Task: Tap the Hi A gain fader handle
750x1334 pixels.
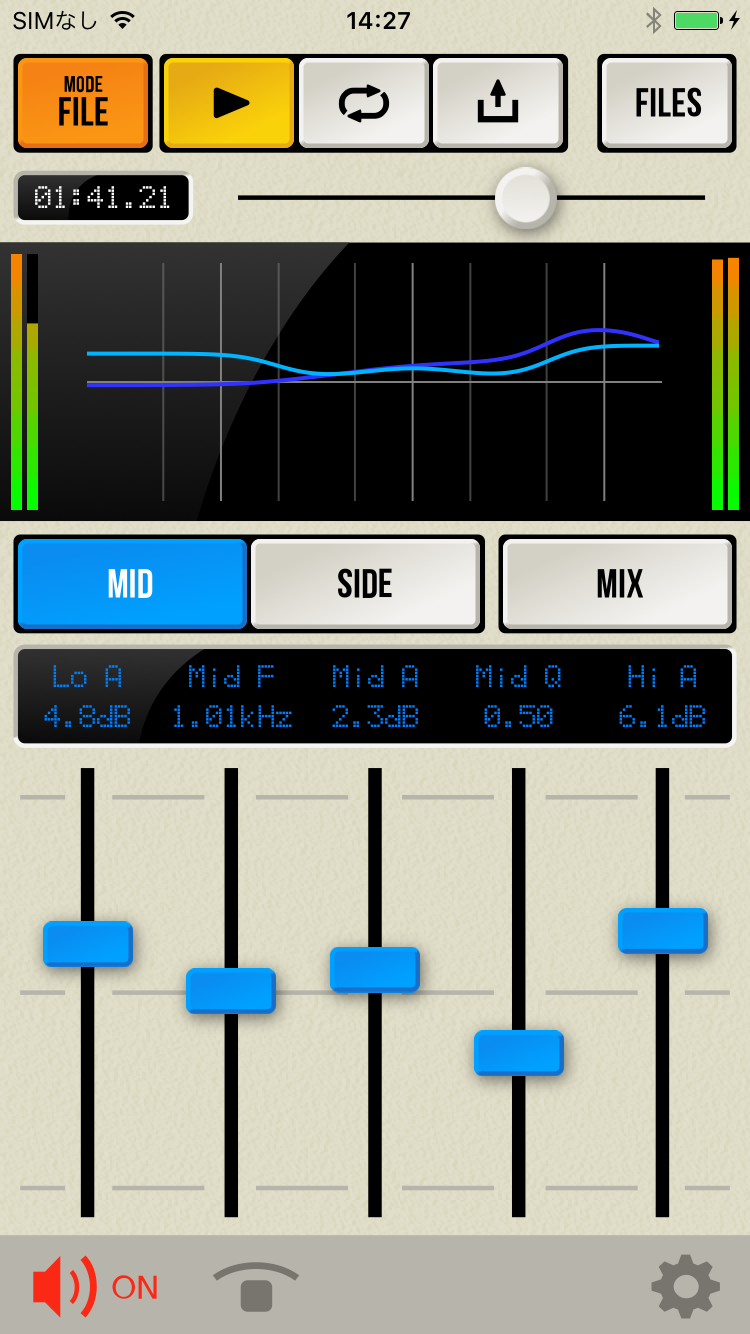Action: pyautogui.click(x=662, y=930)
